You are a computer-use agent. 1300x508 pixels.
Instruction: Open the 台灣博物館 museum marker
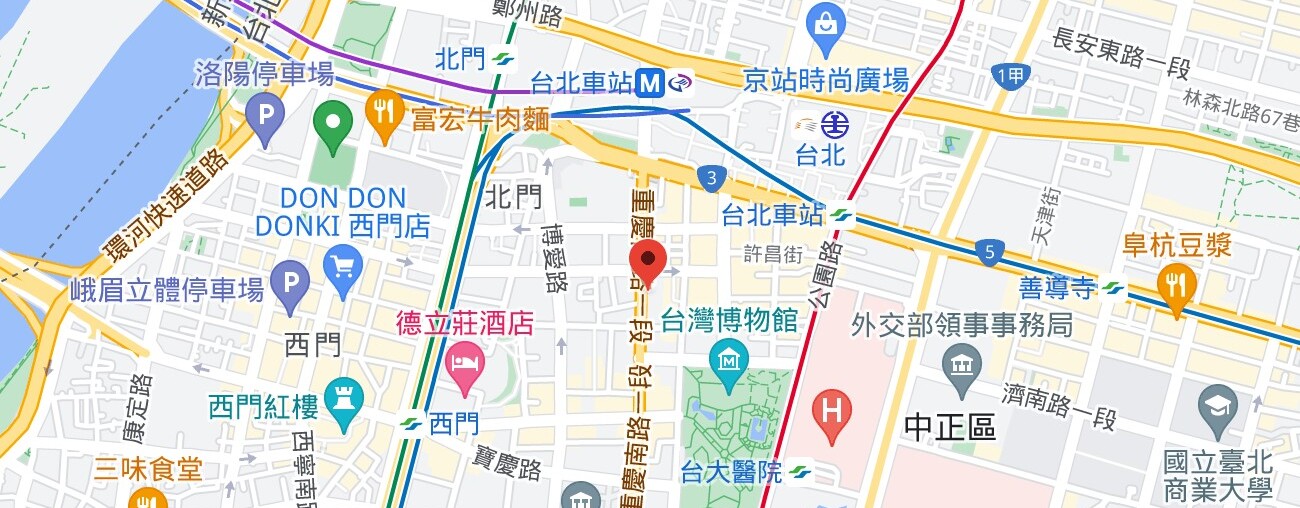pos(730,357)
